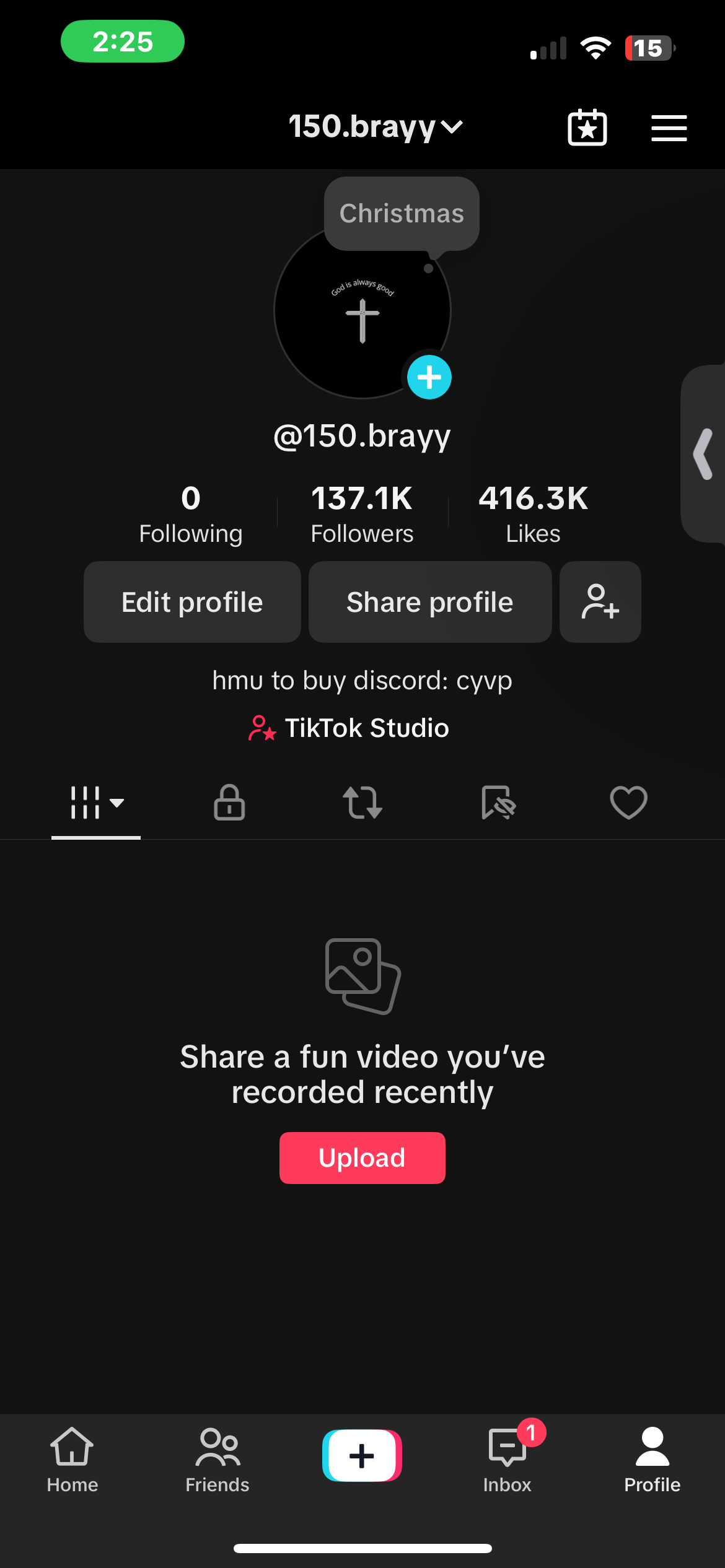Screen dimensions: 725x1568
Task: View the Following list
Action: pos(191,515)
